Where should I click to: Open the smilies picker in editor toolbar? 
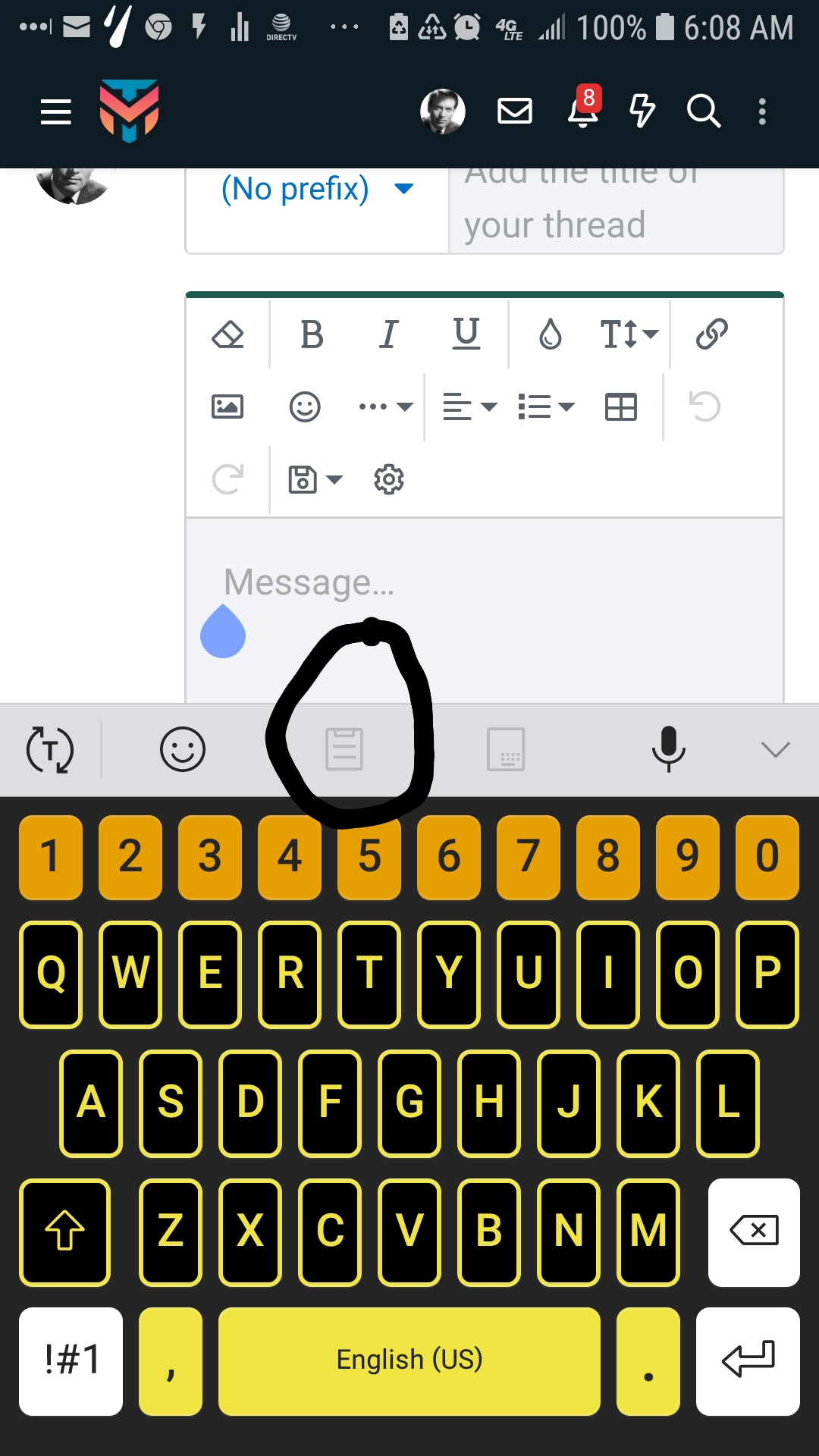click(x=305, y=406)
